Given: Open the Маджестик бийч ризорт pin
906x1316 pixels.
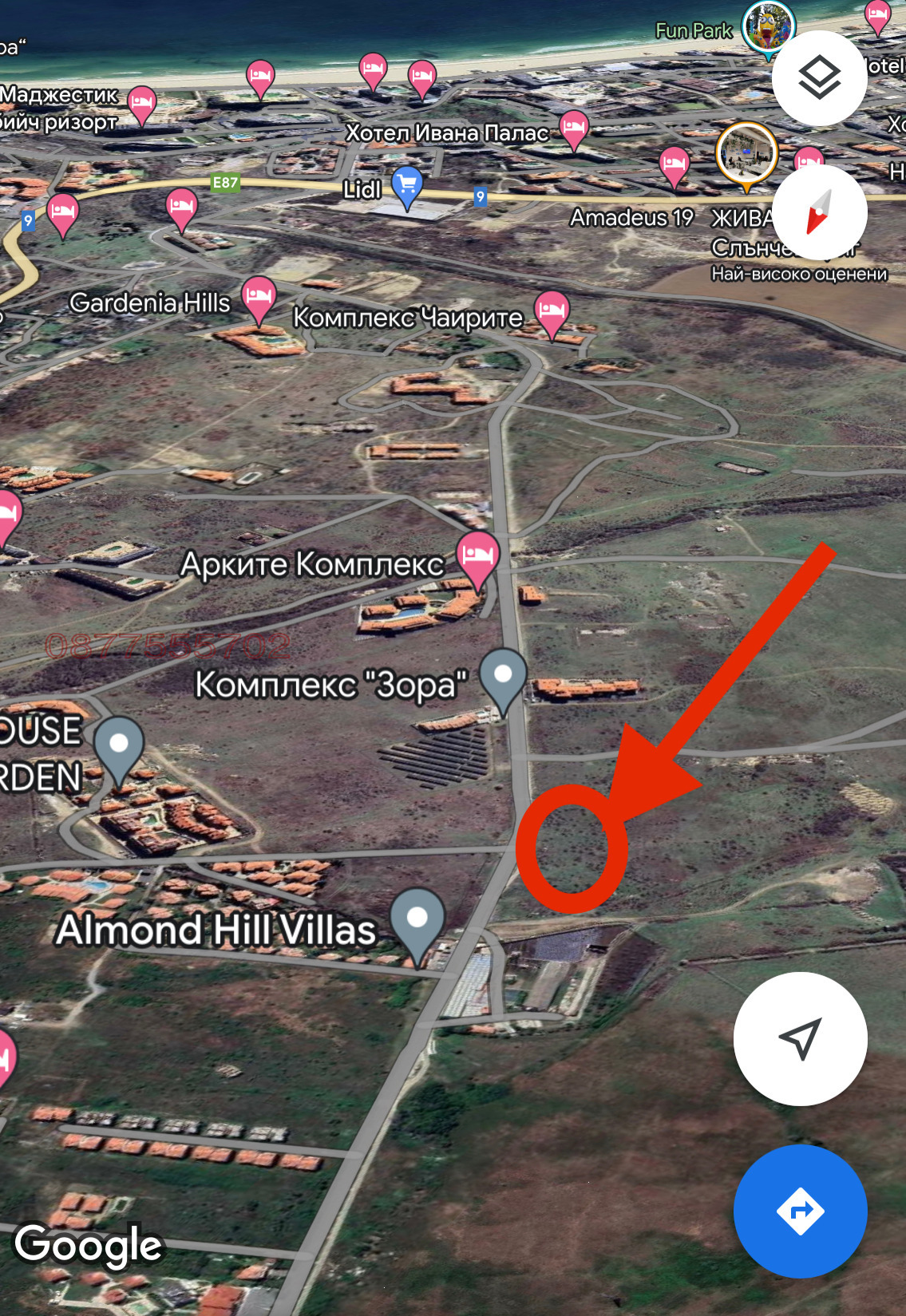Looking at the screenshot, I should [x=141, y=103].
